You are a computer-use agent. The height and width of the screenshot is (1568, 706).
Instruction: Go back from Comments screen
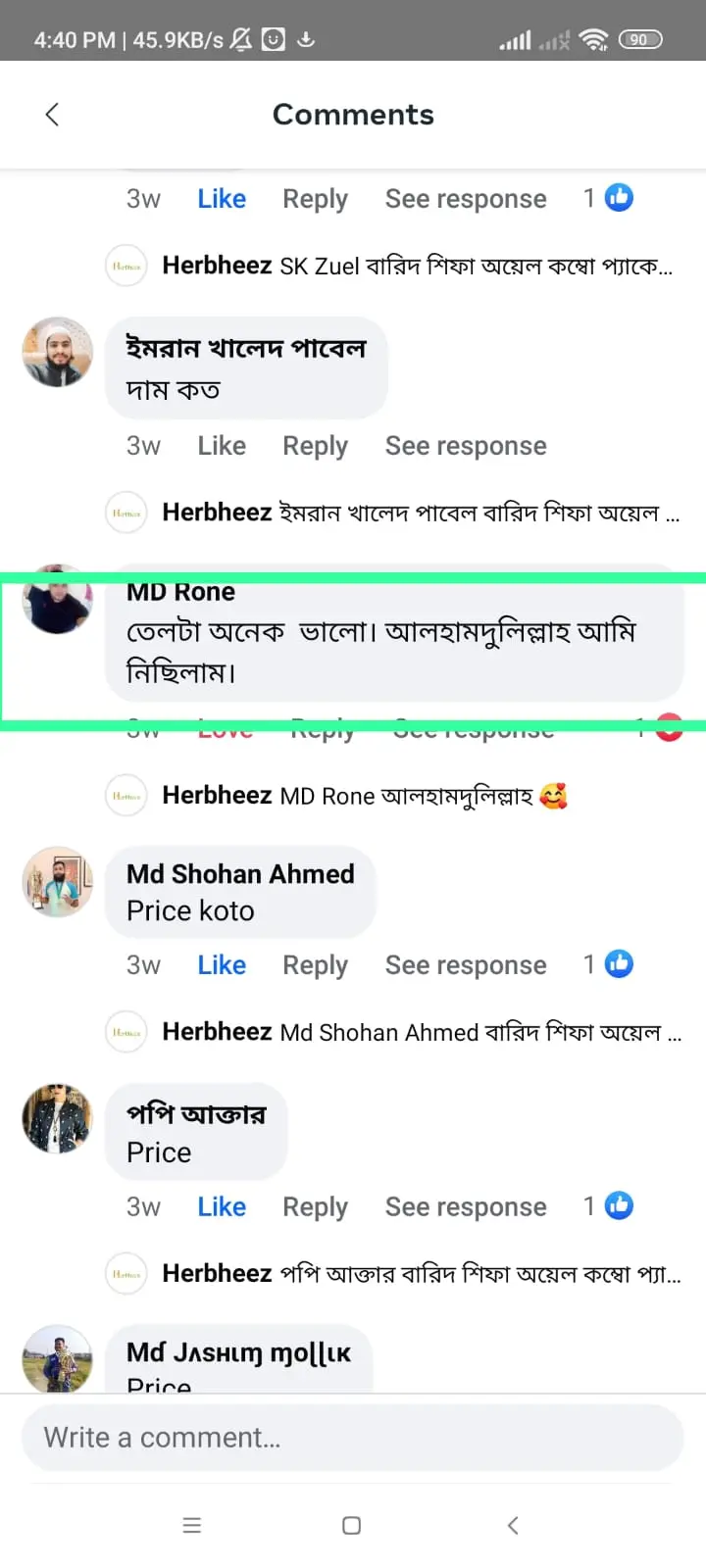coord(52,115)
